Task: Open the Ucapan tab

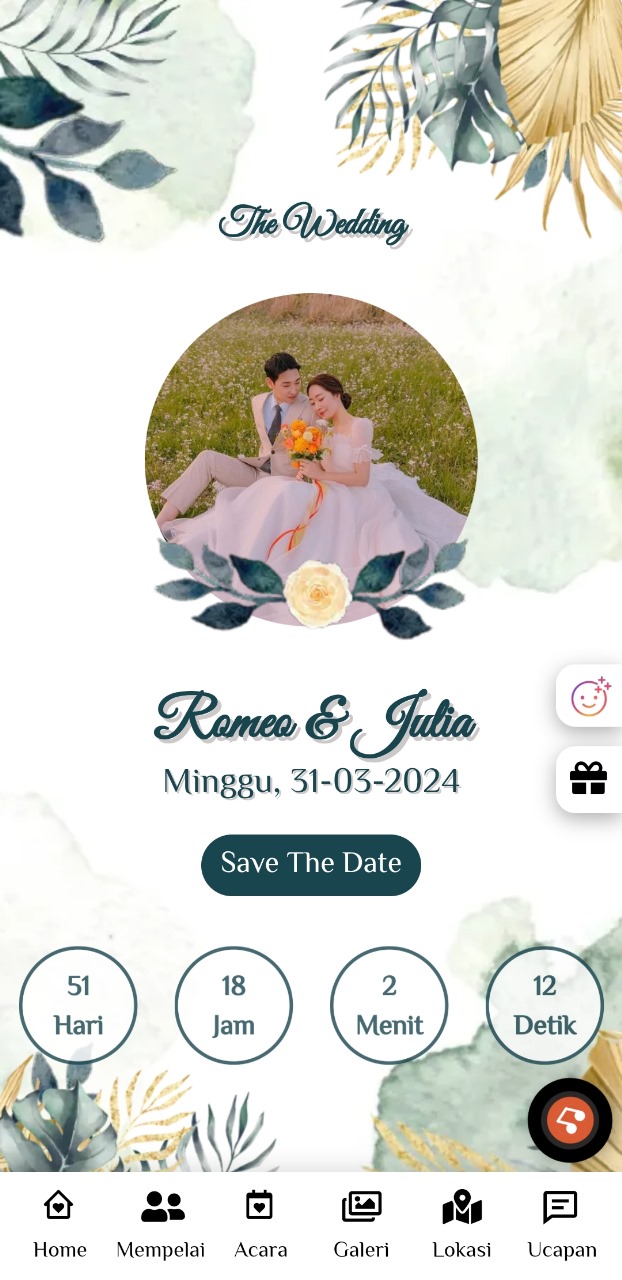Action: (561, 1223)
